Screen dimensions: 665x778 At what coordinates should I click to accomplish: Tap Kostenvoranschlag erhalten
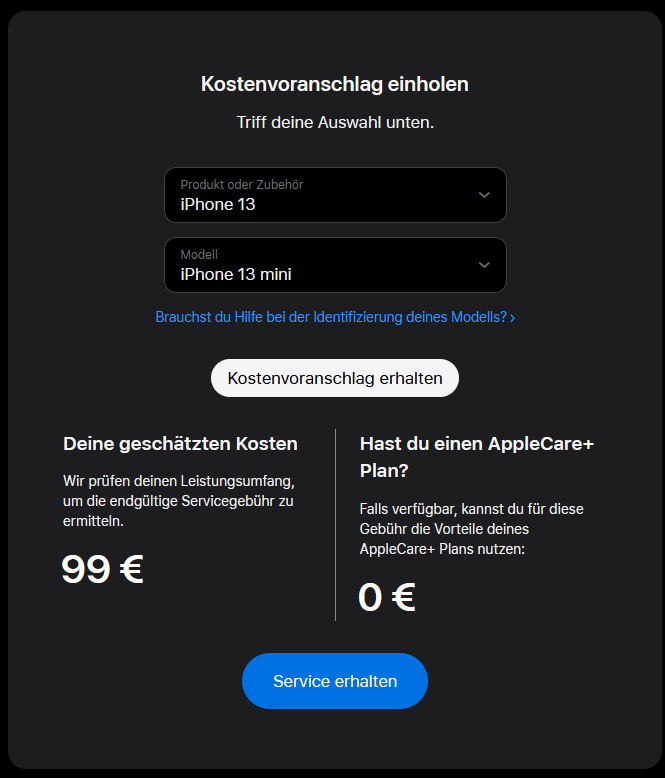click(334, 378)
